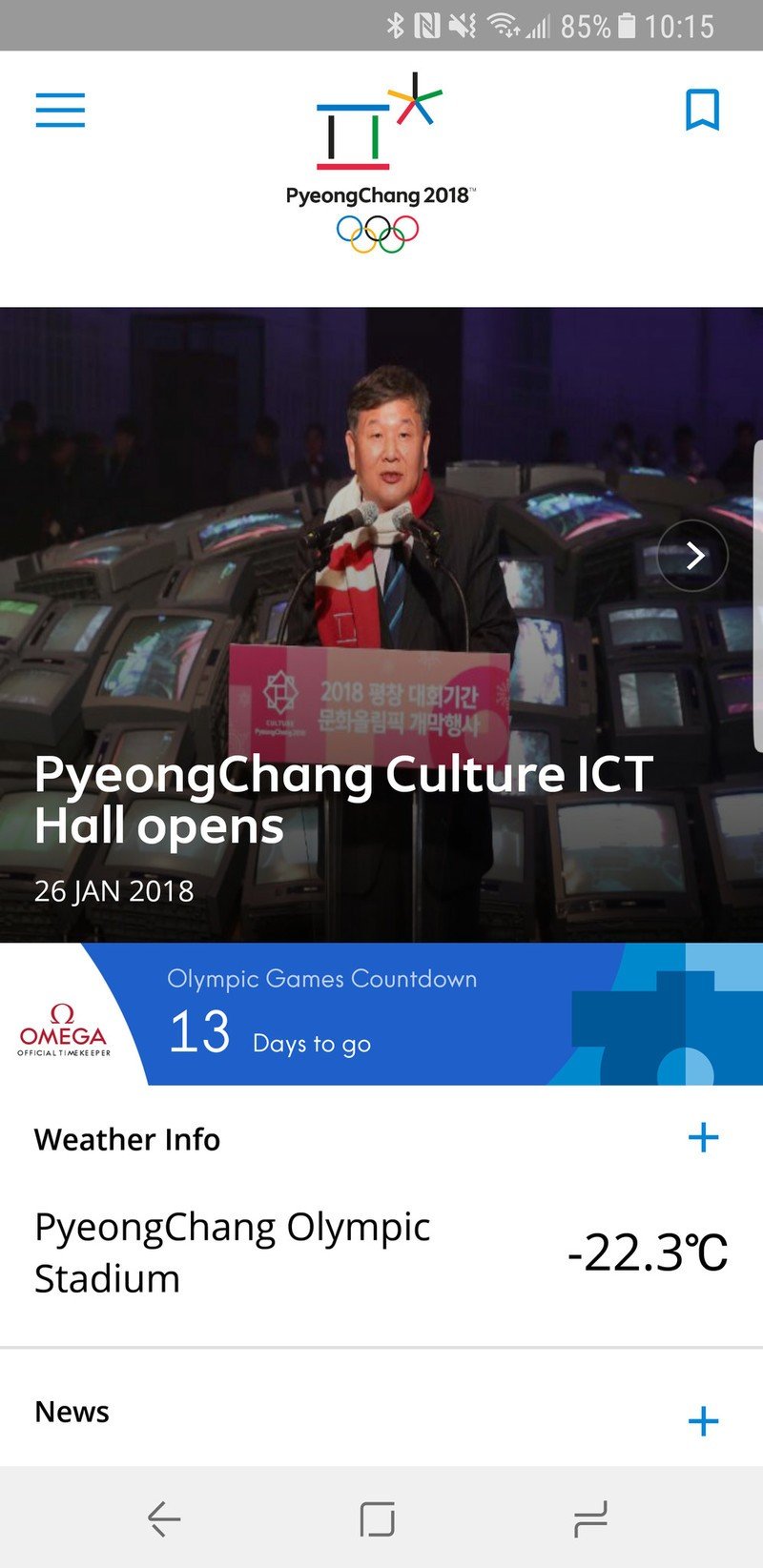The height and width of the screenshot is (1568, 763).
Task: Open the Olympic Games Countdown banner
Action: point(381,1014)
